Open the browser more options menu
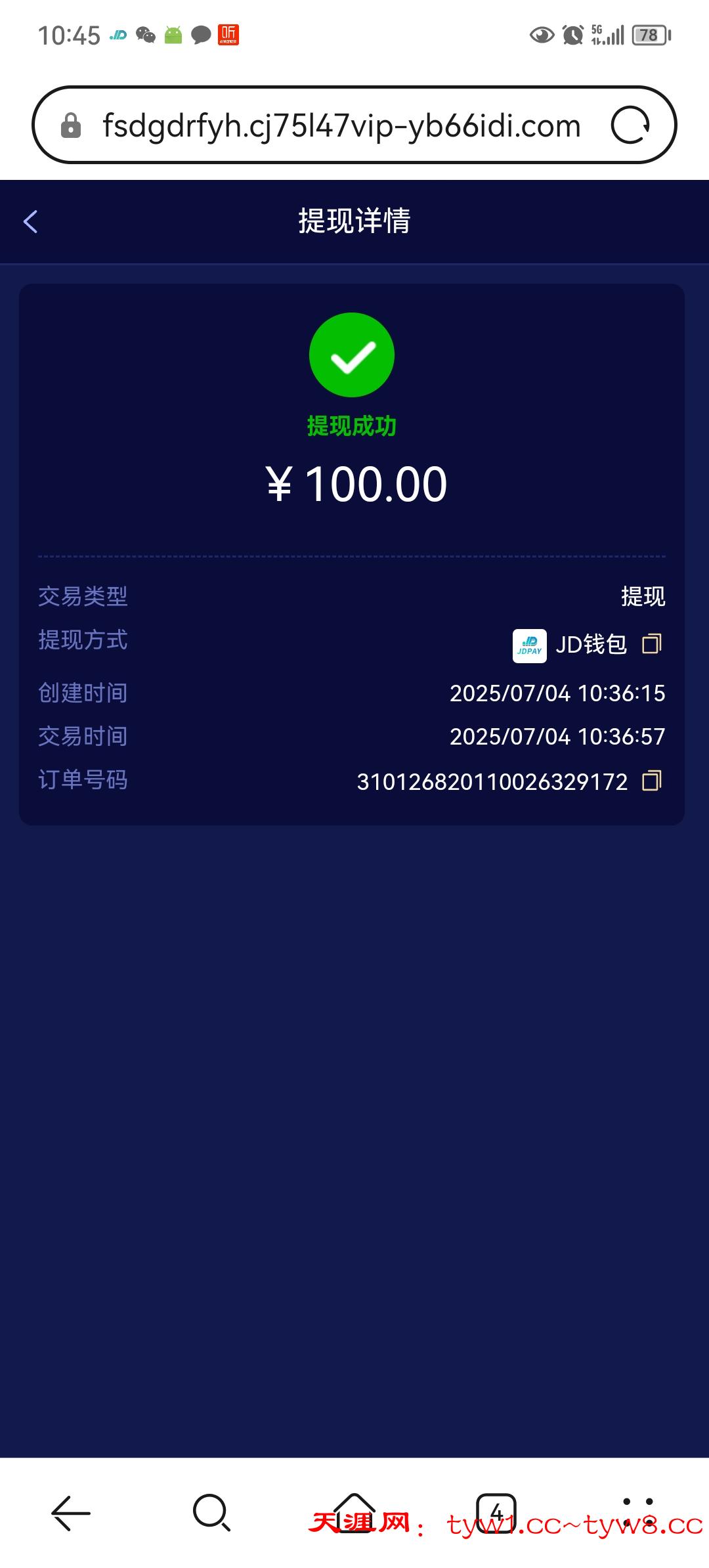 tap(637, 1513)
